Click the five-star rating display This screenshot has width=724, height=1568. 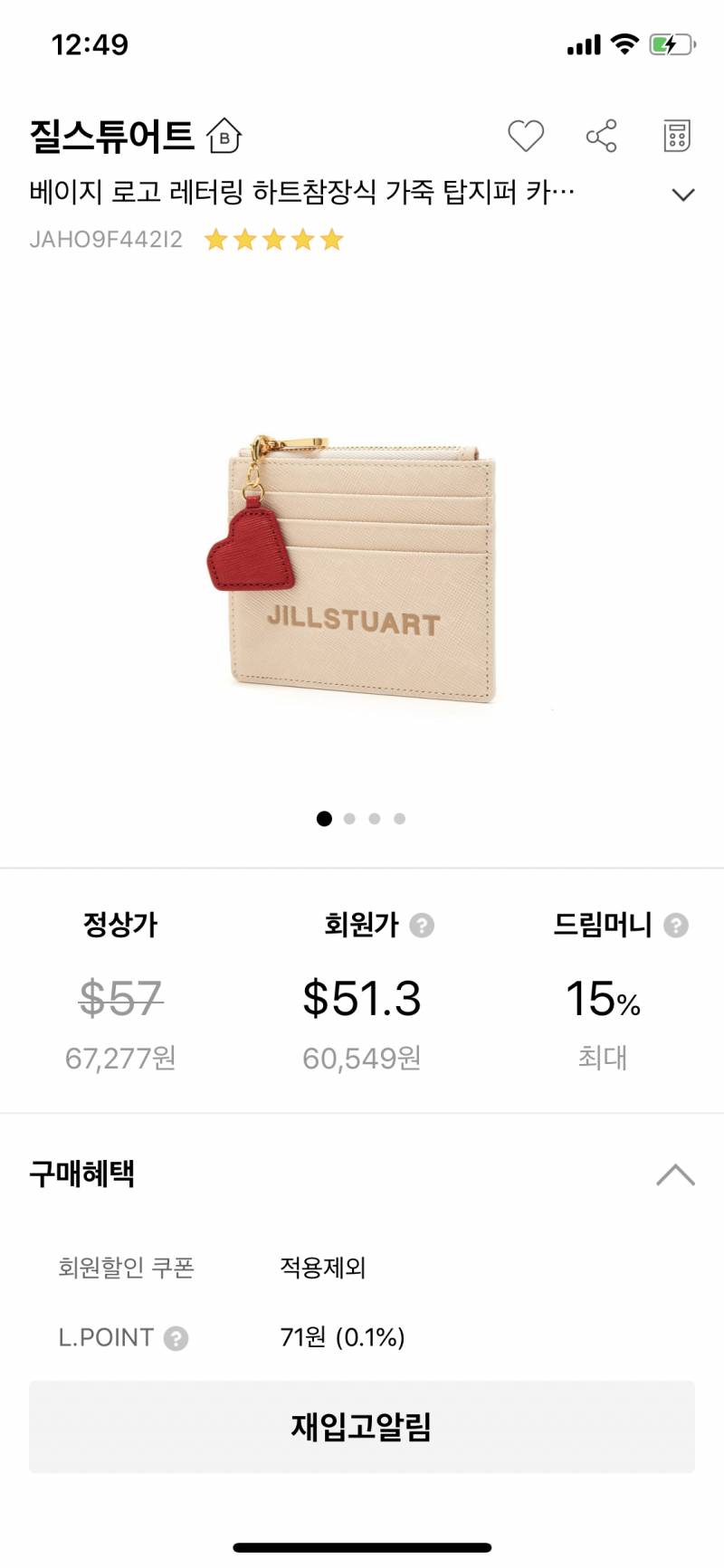click(x=271, y=239)
